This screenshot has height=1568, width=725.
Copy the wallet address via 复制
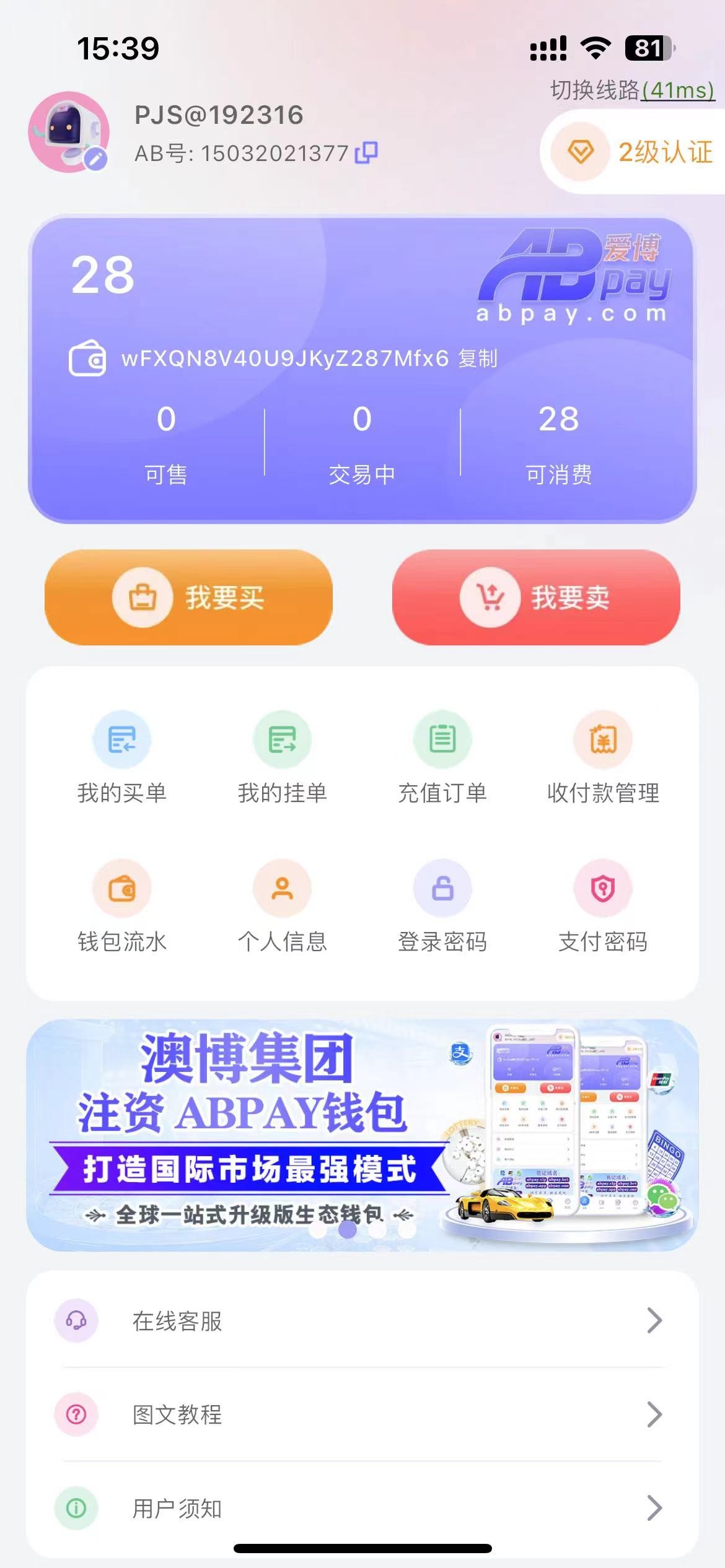click(x=478, y=359)
